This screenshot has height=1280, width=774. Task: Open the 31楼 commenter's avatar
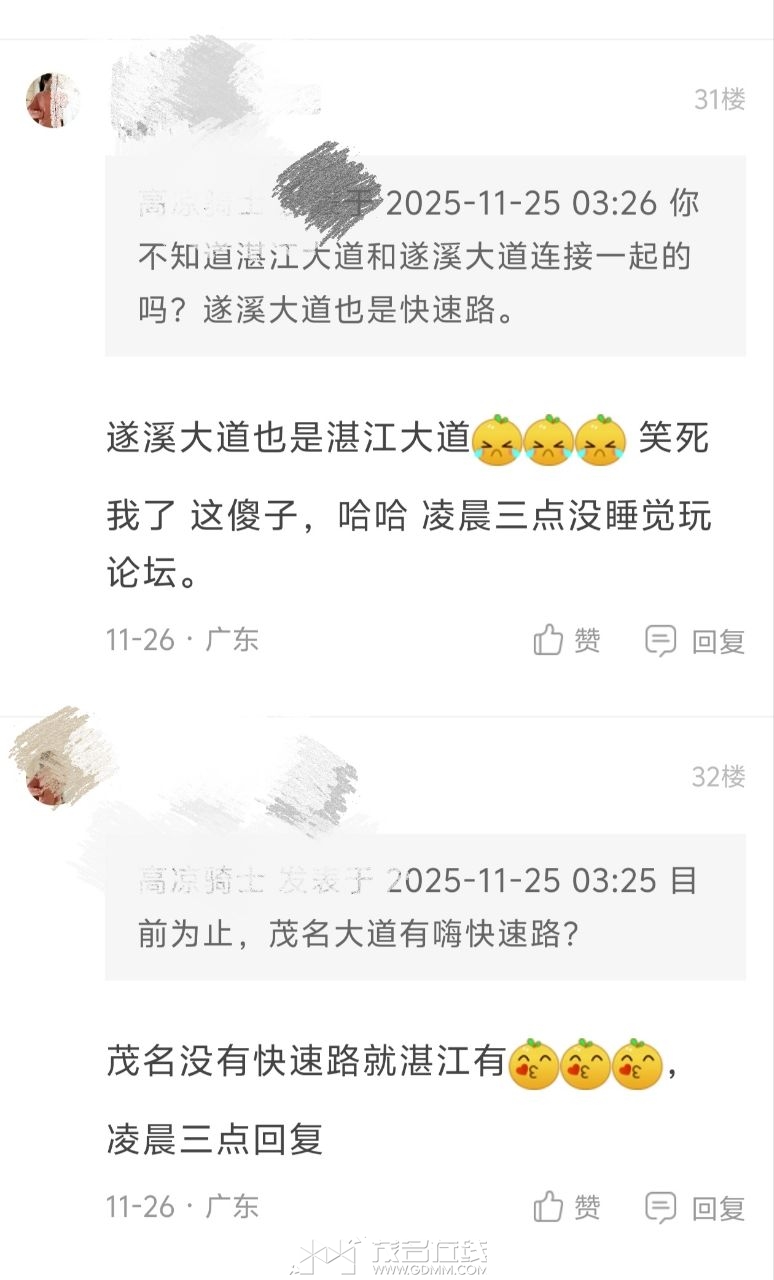click(x=52, y=100)
